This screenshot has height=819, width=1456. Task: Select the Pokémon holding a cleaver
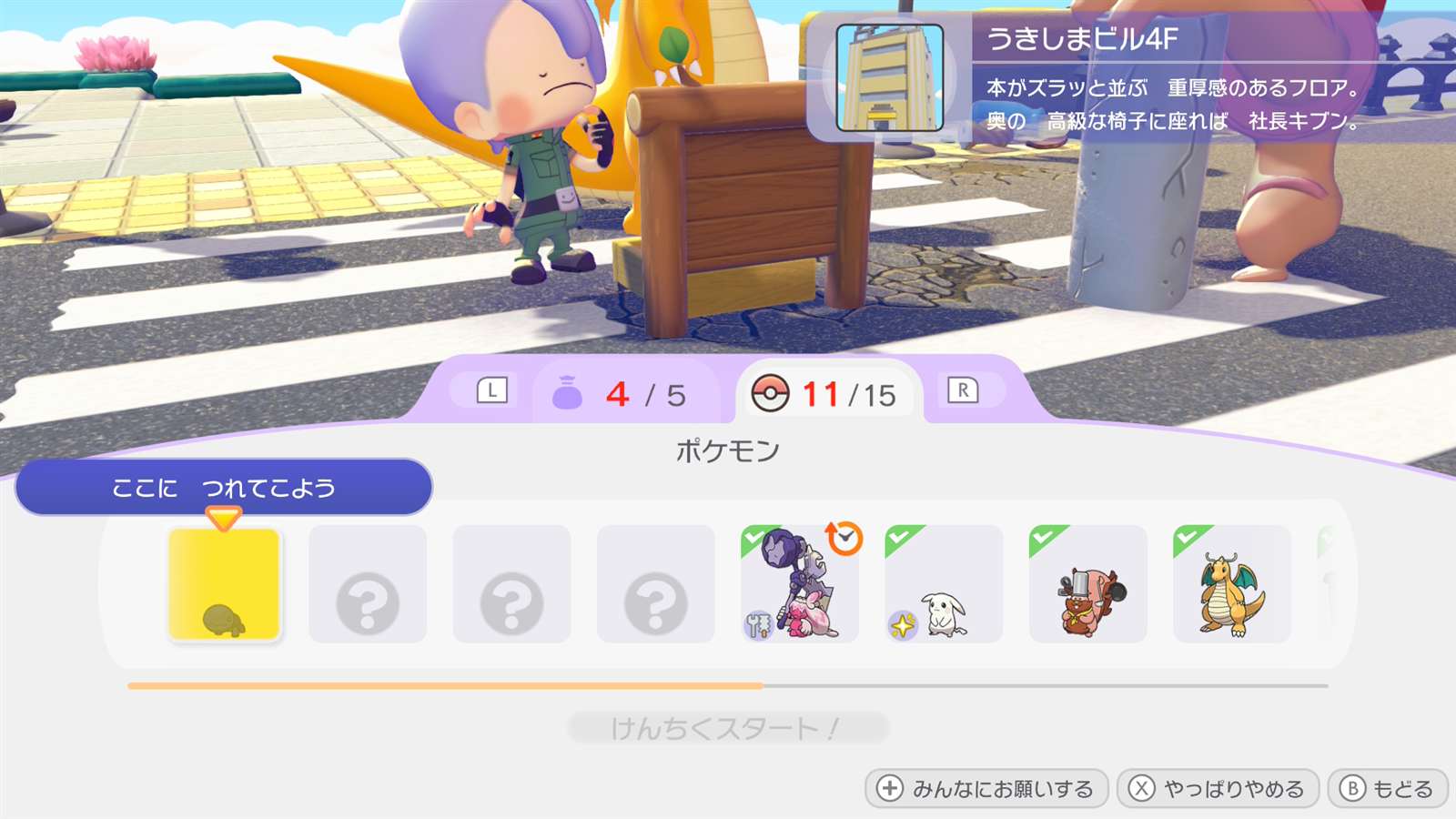tap(1087, 584)
